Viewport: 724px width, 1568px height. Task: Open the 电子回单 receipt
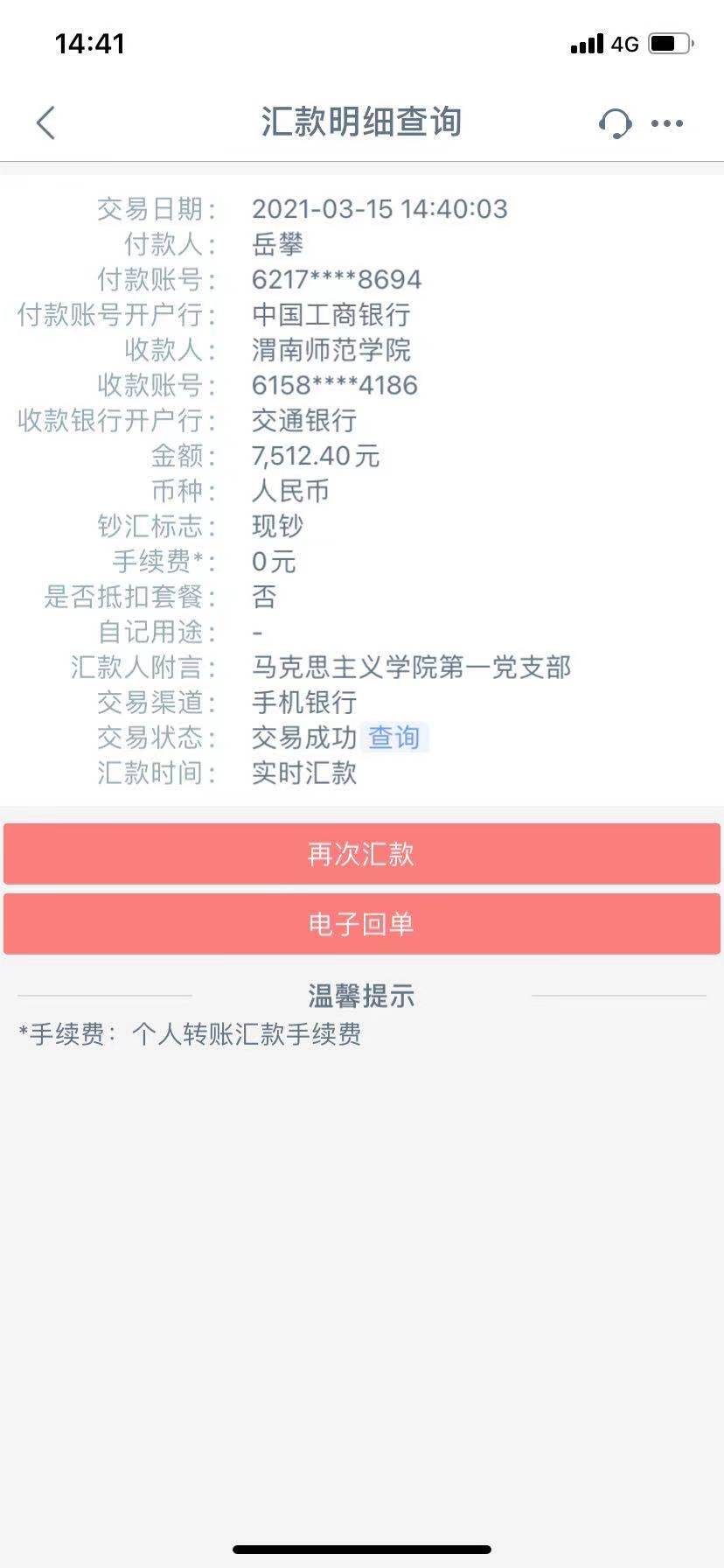pos(362,924)
